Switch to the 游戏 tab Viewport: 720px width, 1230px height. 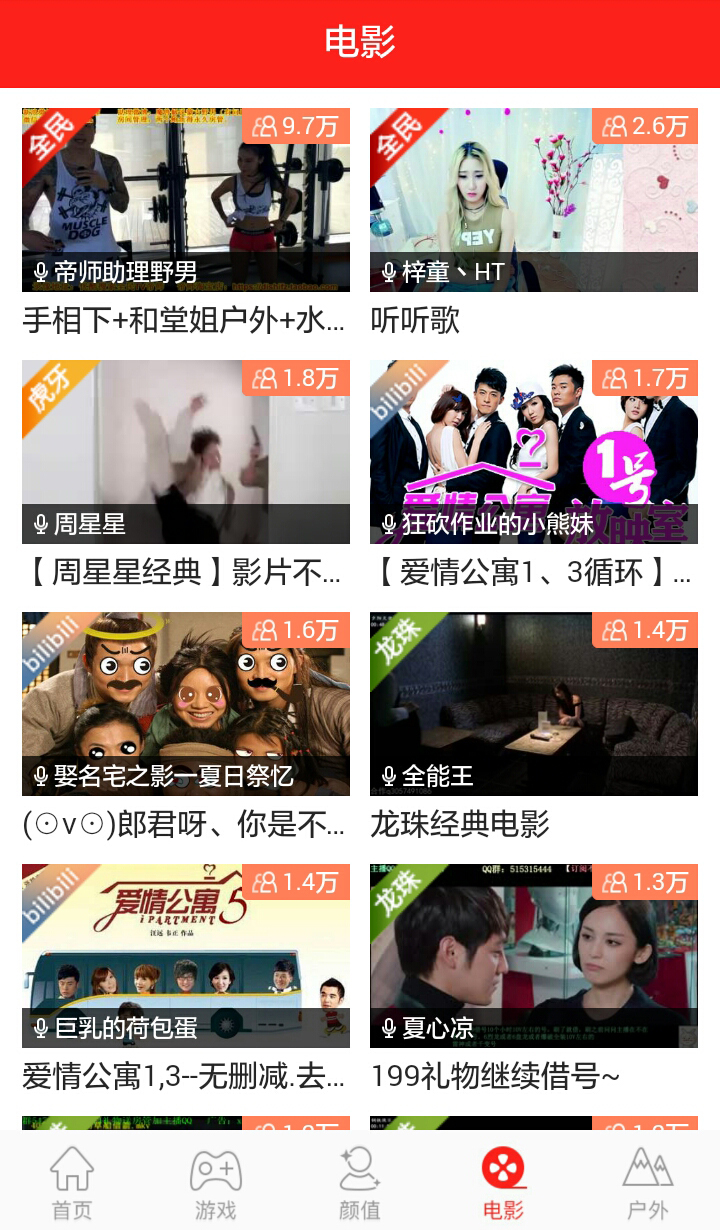(216, 1183)
